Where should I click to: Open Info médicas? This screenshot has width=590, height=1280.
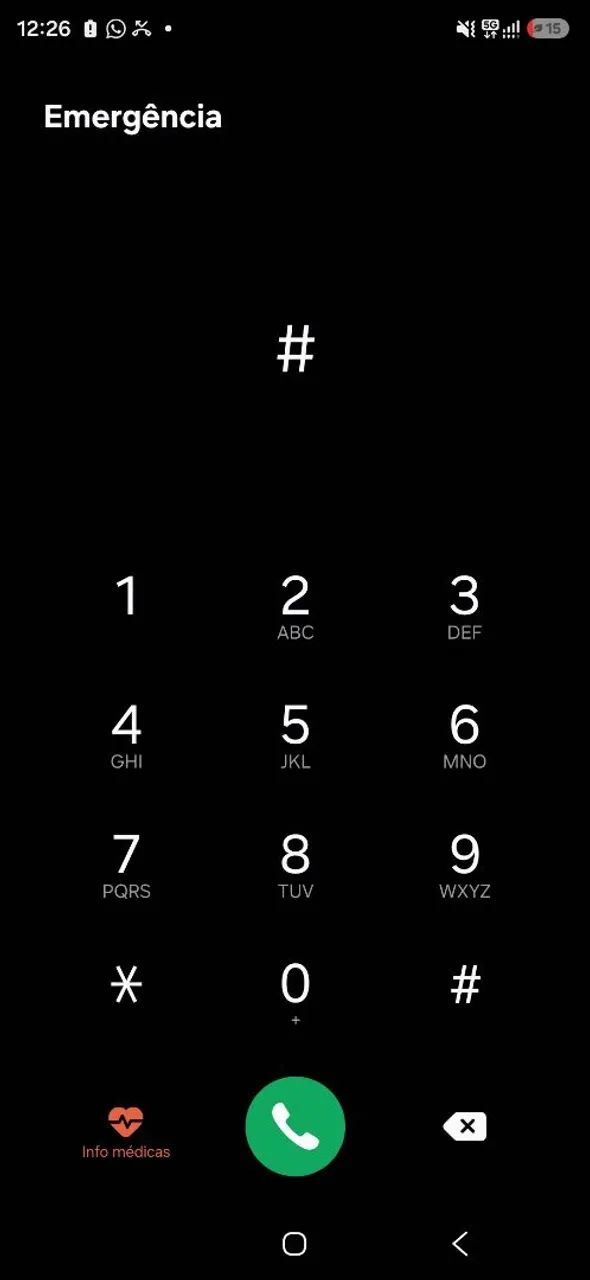coord(126,1132)
